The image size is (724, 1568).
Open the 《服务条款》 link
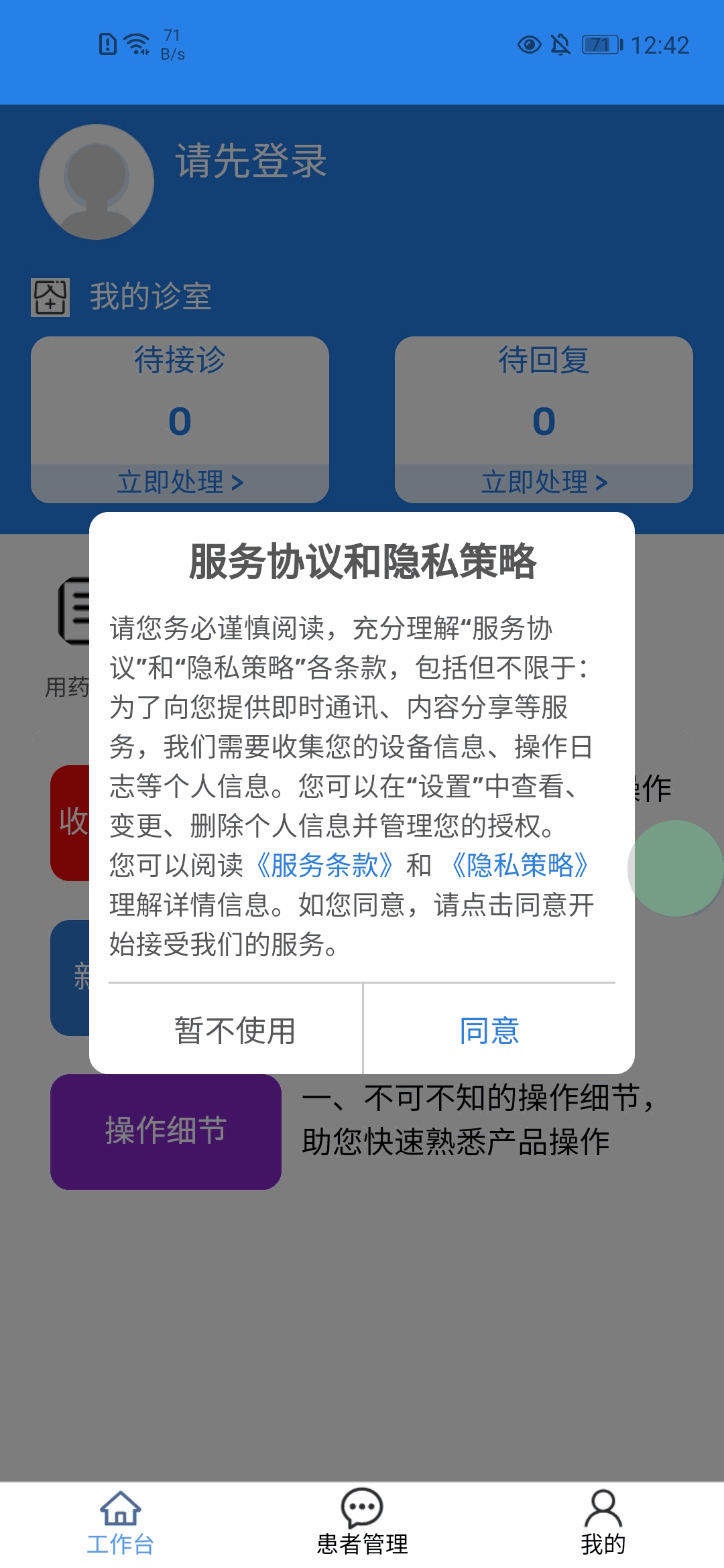(x=324, y=866)
